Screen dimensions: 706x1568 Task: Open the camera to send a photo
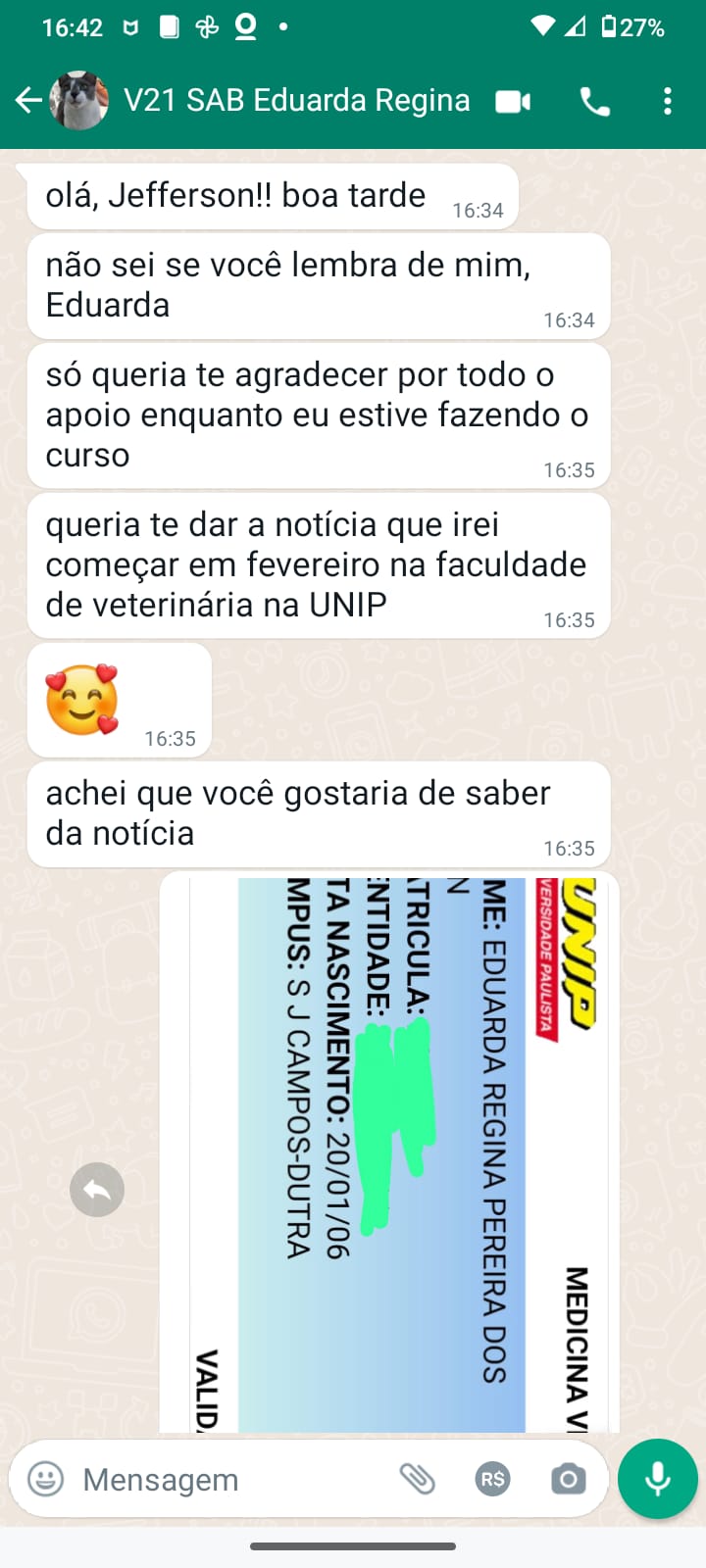coord(568,1479)
